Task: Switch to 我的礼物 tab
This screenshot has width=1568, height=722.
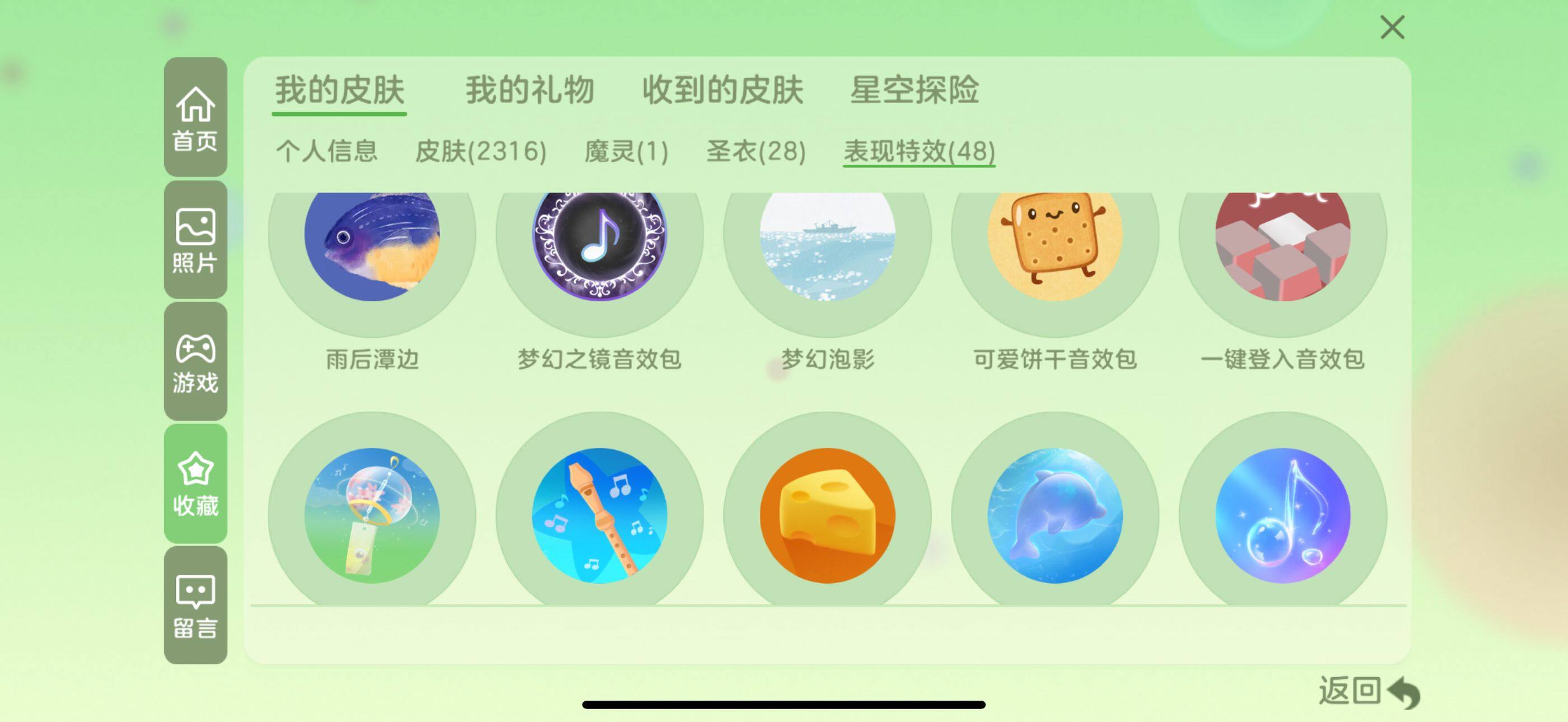Action: coord(529,91)
